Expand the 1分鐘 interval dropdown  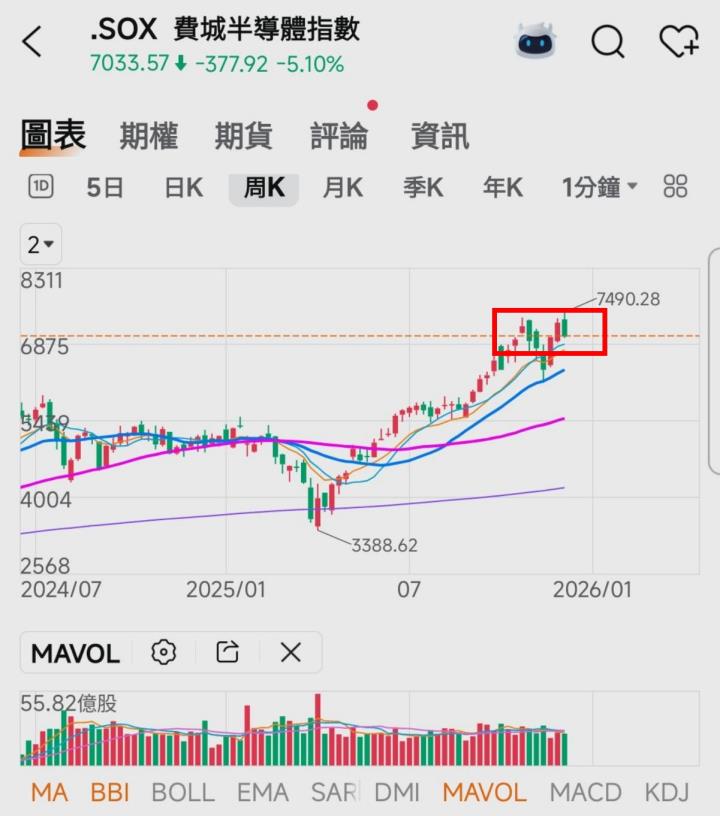tap(599, 187)
